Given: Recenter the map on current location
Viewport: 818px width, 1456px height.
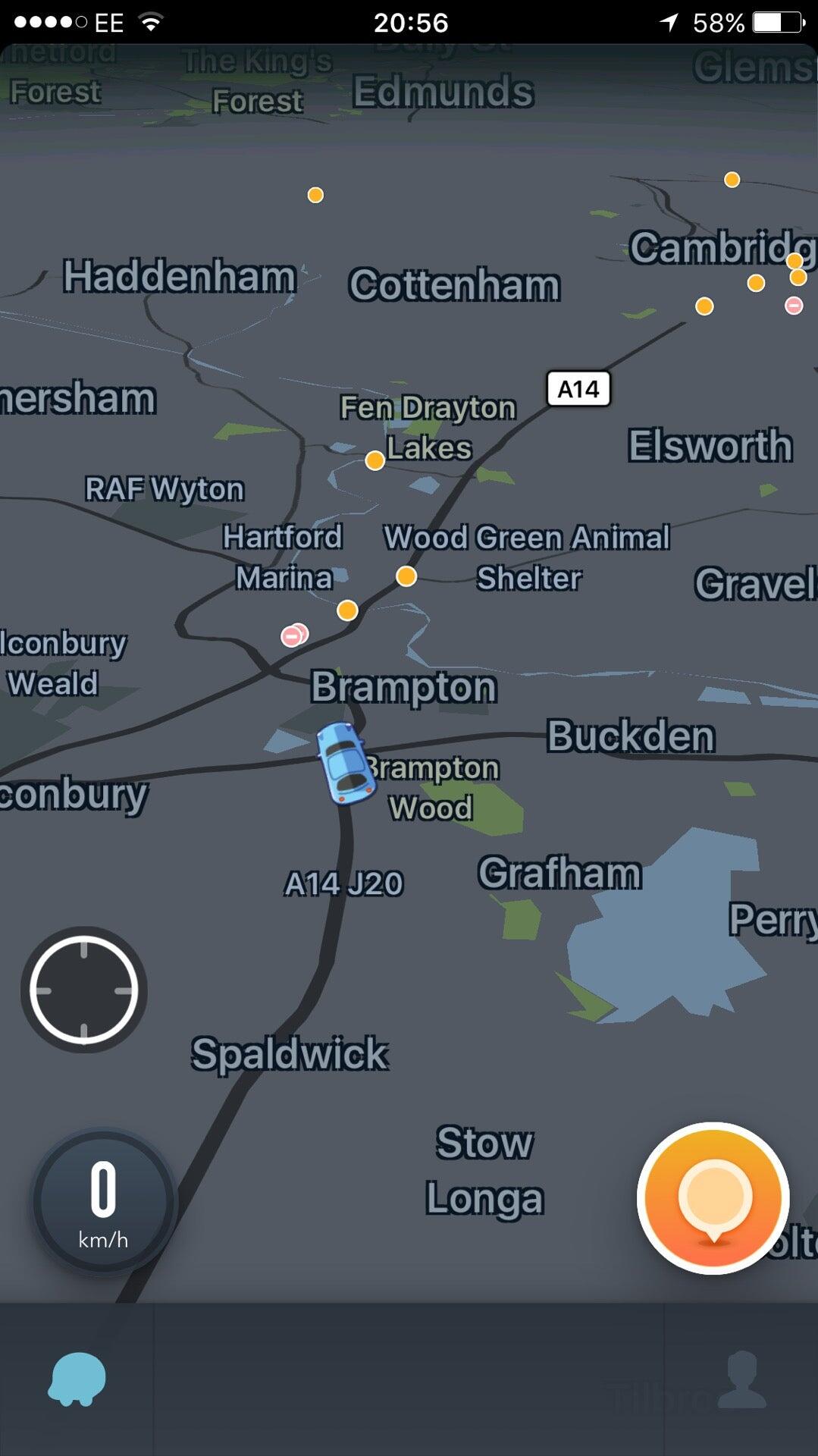Looking at the screenshot, I should (x=83, y=990).
